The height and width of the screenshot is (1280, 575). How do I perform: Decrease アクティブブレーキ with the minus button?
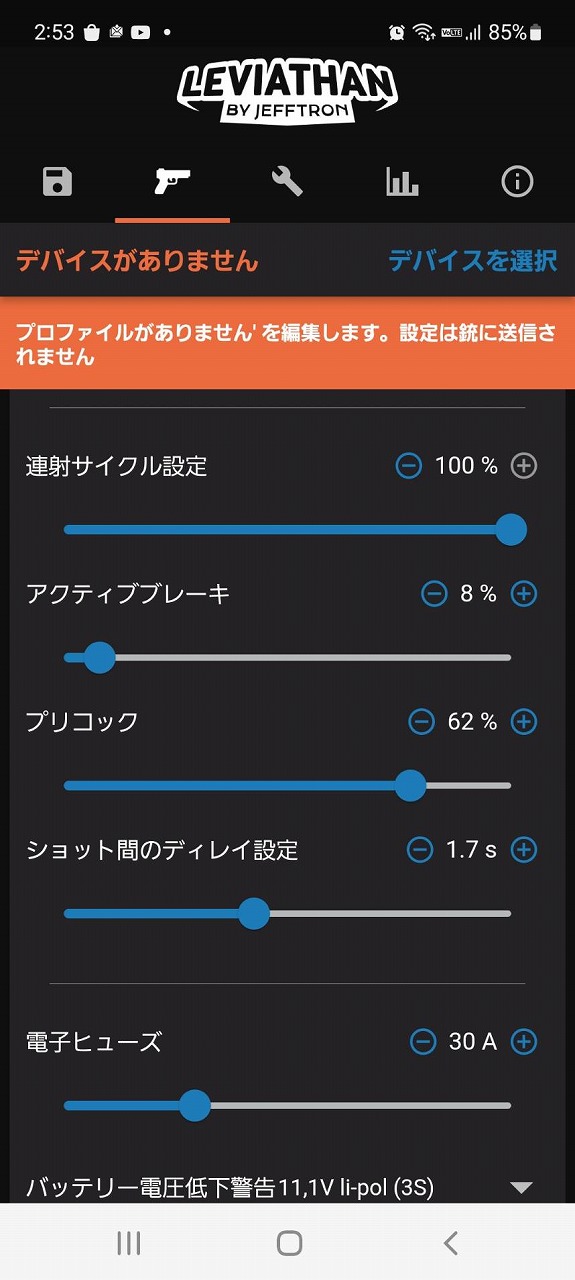tap(434, 594)
